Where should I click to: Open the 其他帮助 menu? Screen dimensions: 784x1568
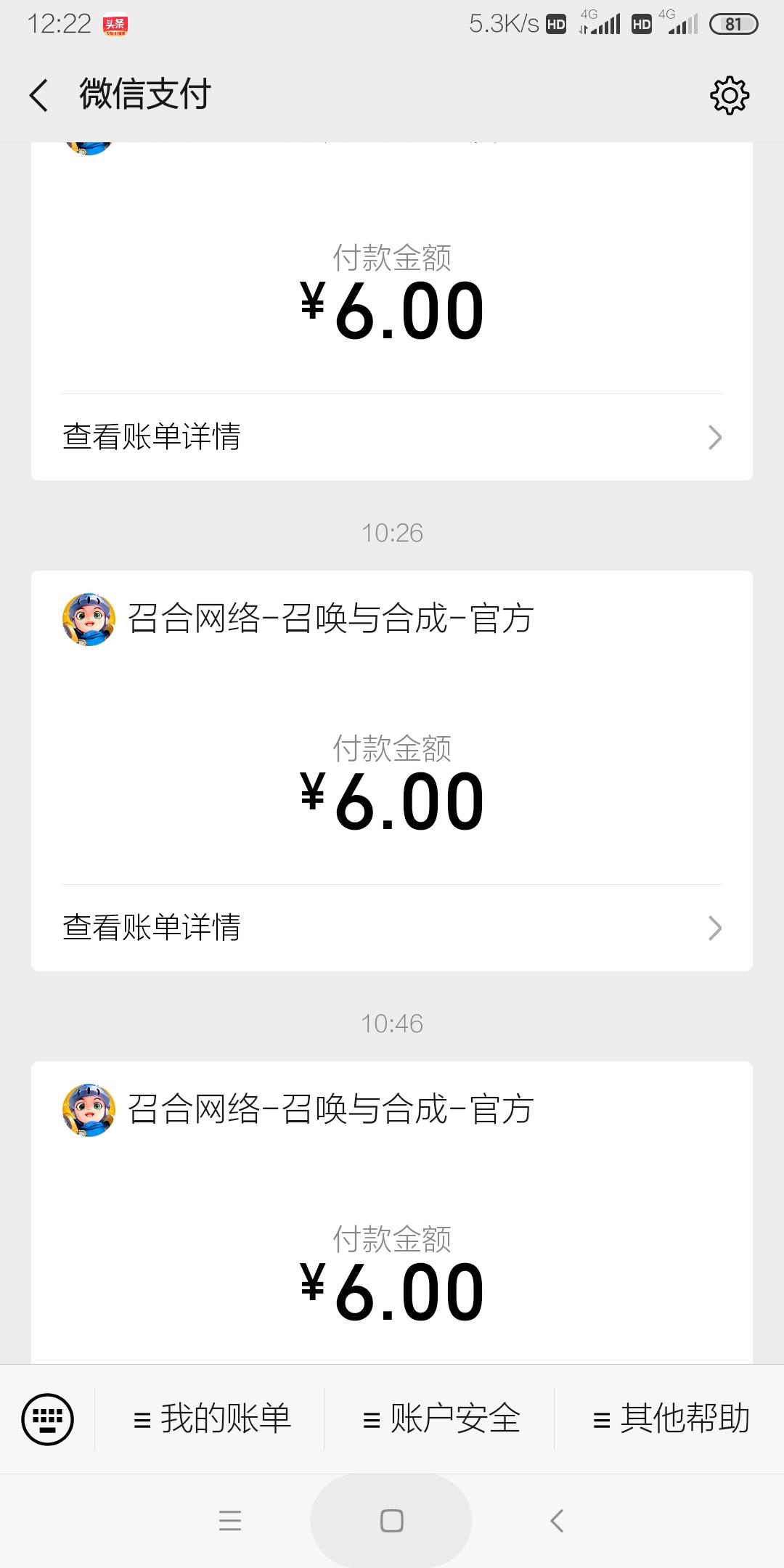point(671,1419)
